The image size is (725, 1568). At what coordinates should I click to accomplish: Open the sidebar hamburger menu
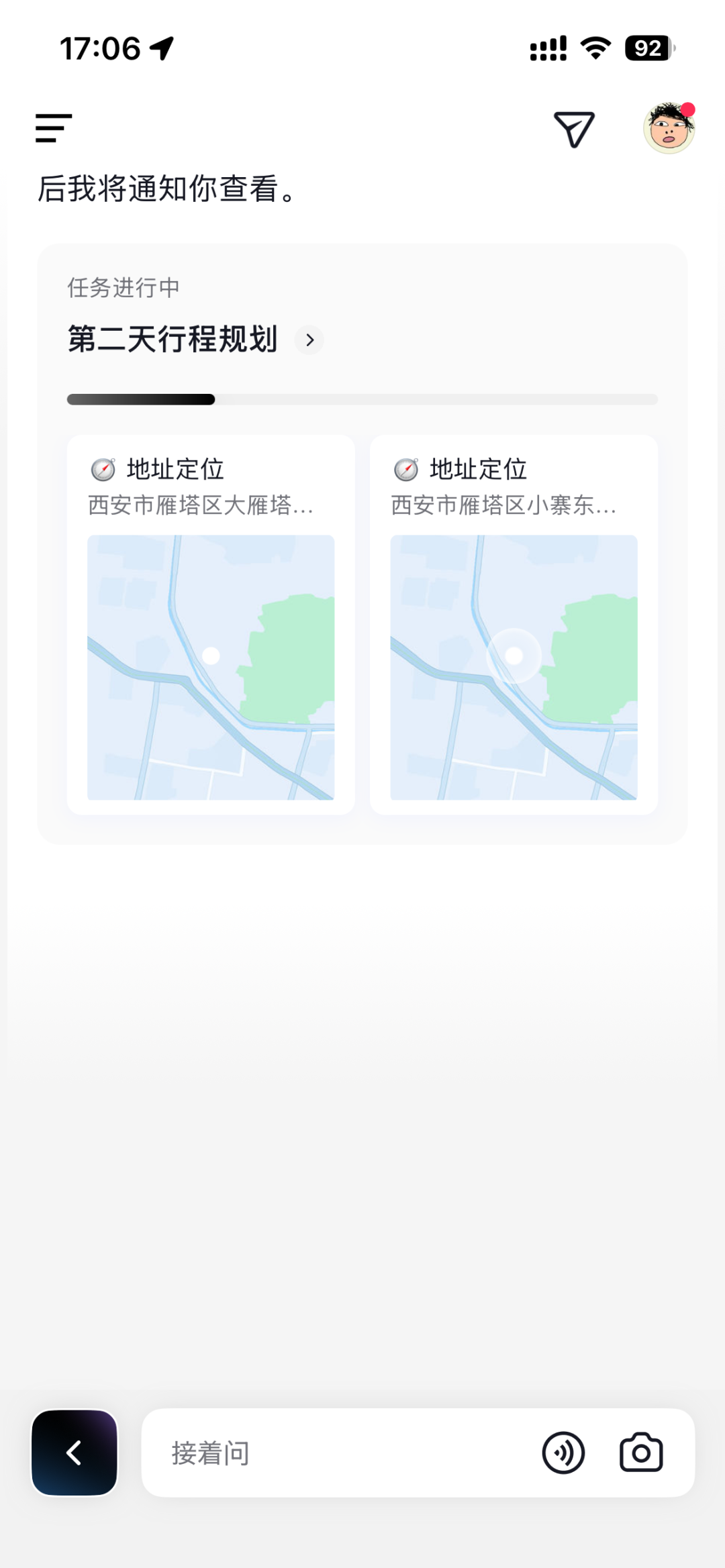[52, 129]
